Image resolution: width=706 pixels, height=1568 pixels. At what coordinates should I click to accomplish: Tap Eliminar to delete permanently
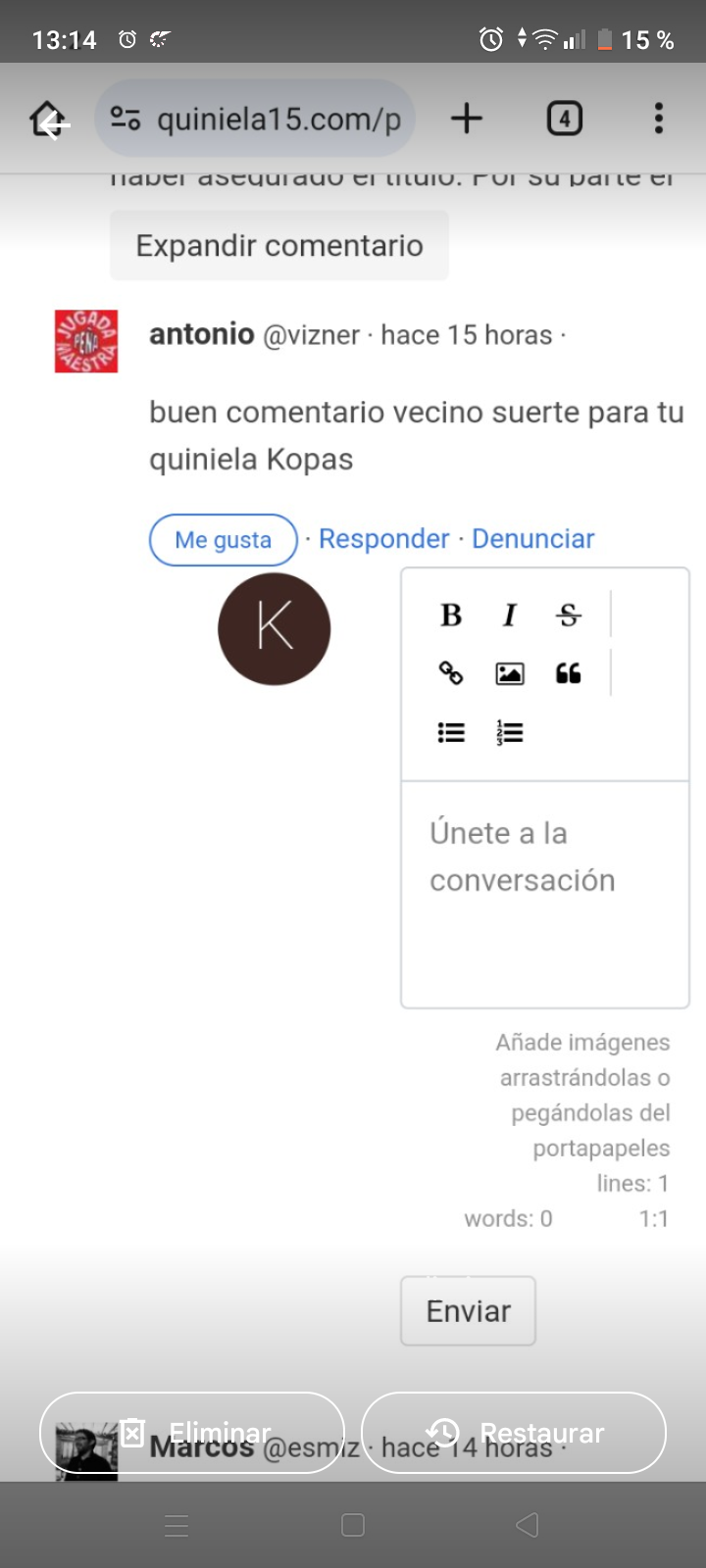pyautogui.click(x=192, y=1433)
